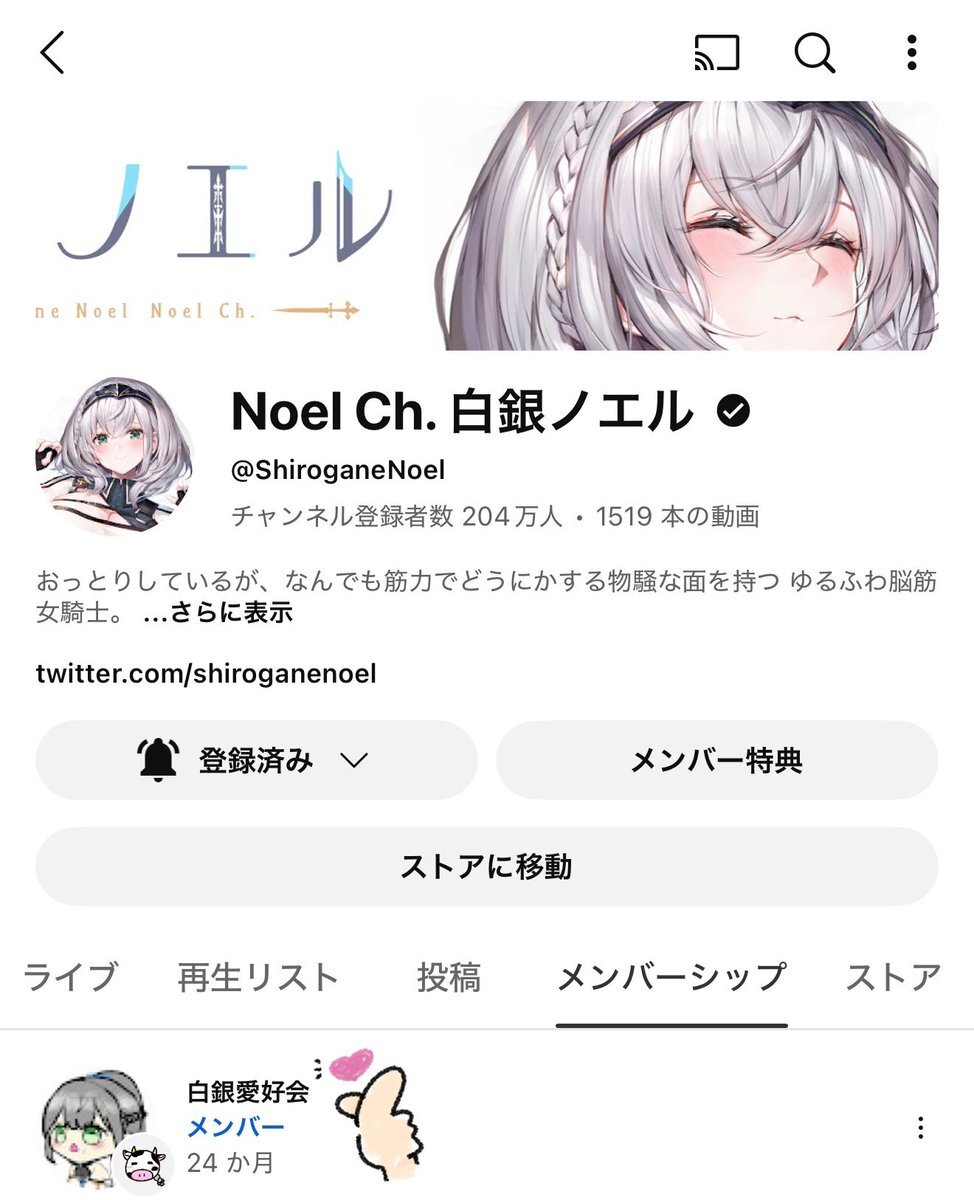The width and height of the screenshot is (974, 1200).
Task: Switch to the 投稿 tab
Action: coord(449,977)
